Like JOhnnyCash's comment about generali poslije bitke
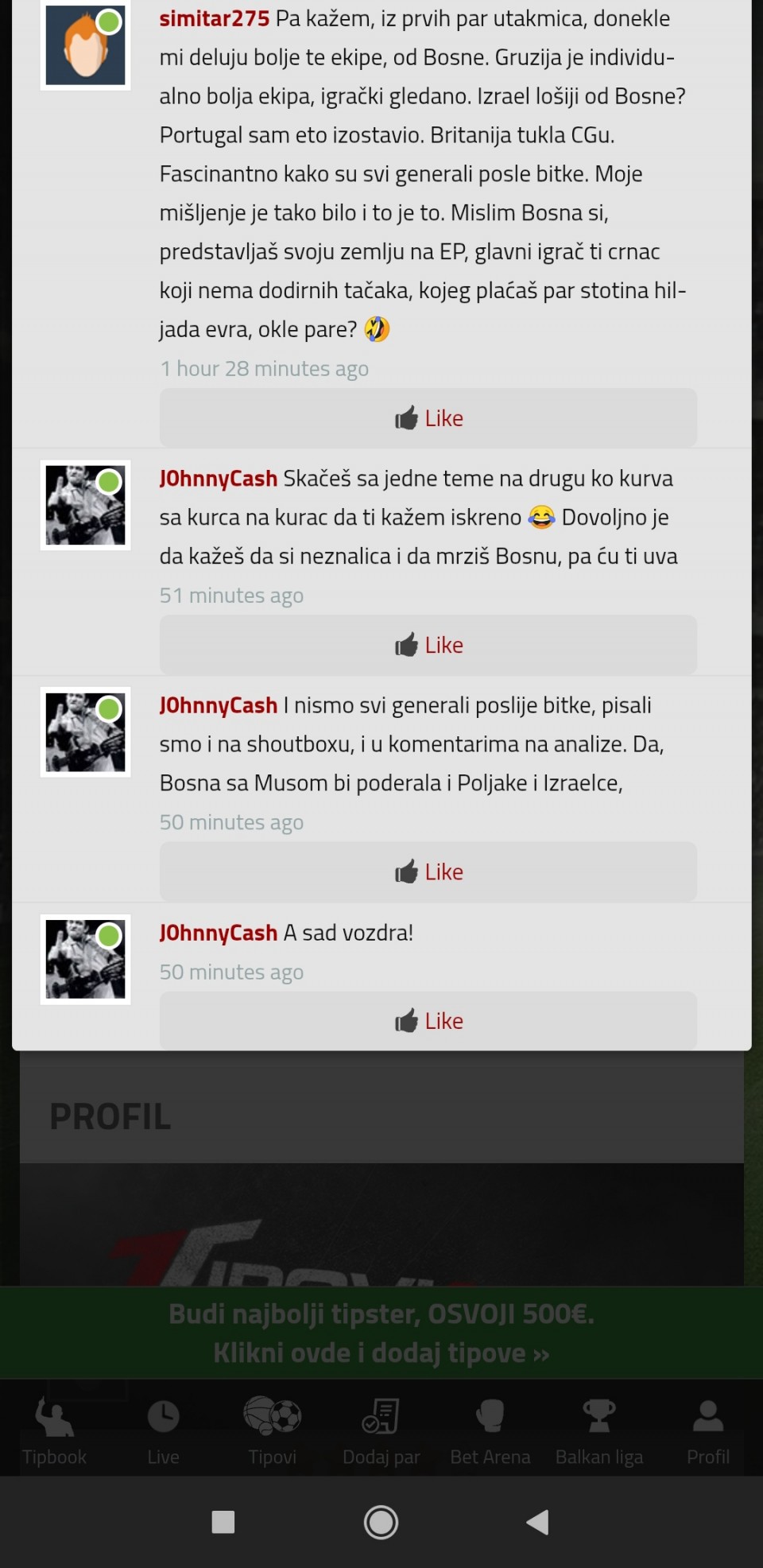 [428, 872]
